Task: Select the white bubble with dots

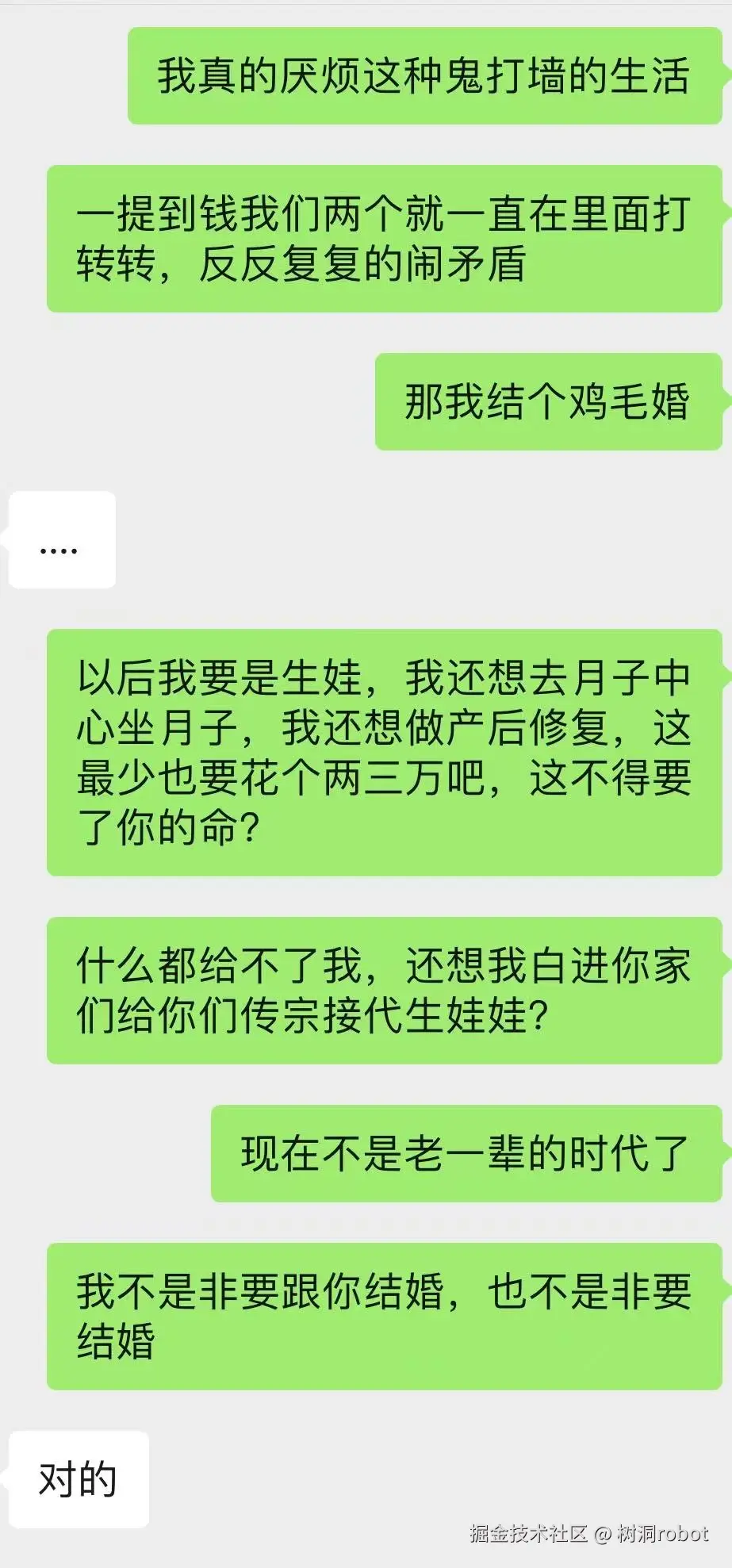Action: (x=59, y=539)
